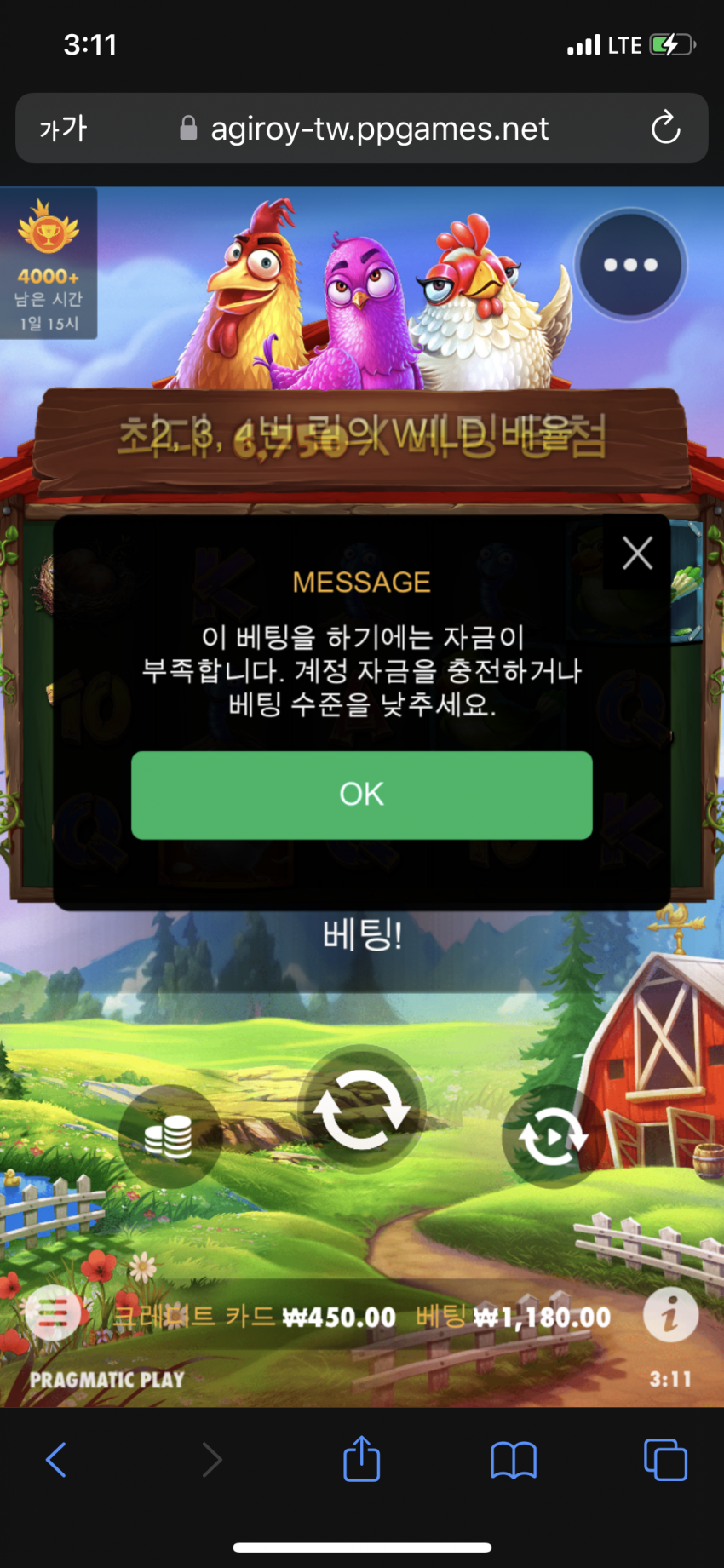Close the insufficient funds message dialog
Image resolution: width=724 pixels, height=1568 pixels.
pos(637,553)
